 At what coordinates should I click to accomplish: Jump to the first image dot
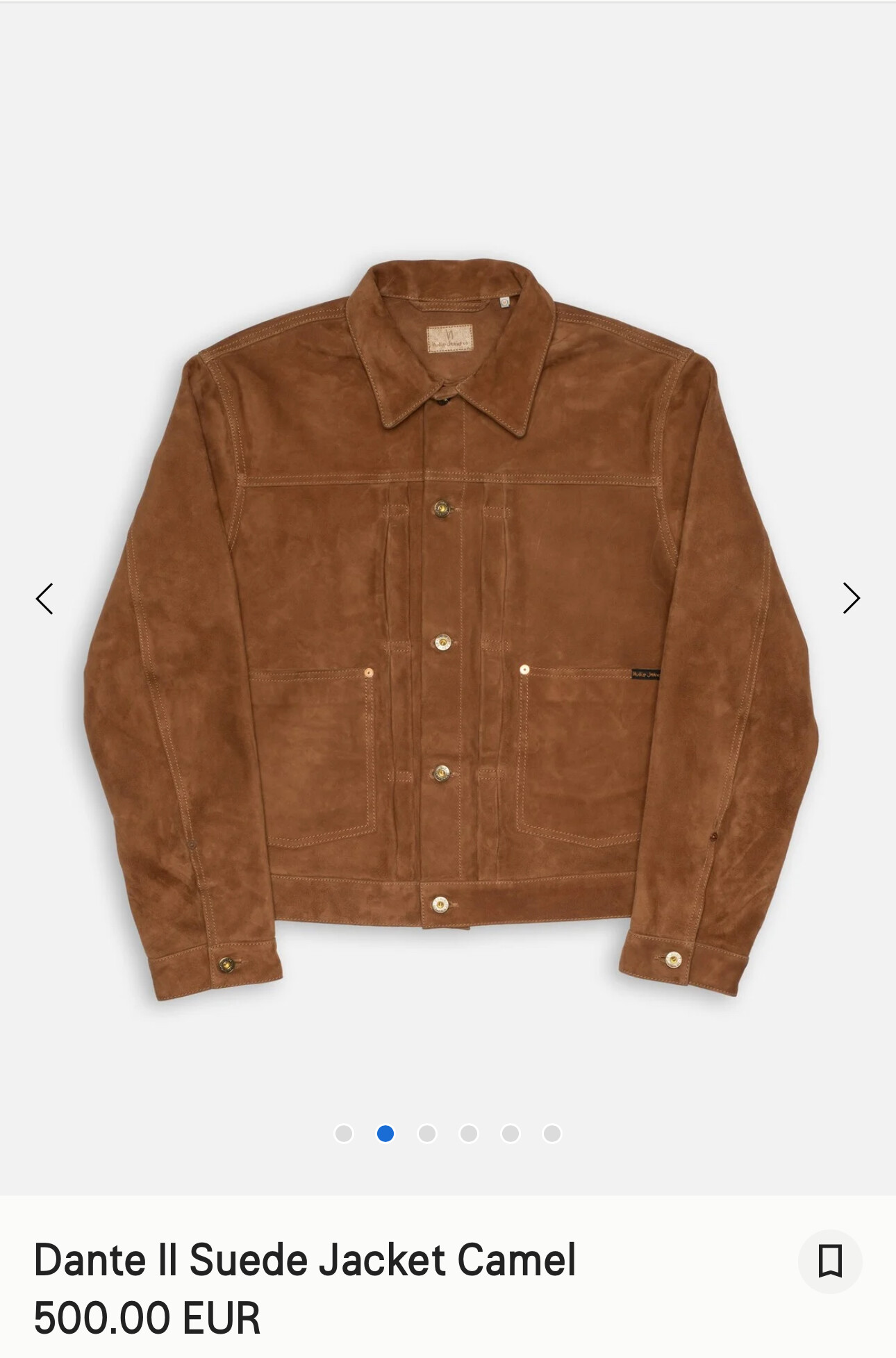(x=344, y=1134)
